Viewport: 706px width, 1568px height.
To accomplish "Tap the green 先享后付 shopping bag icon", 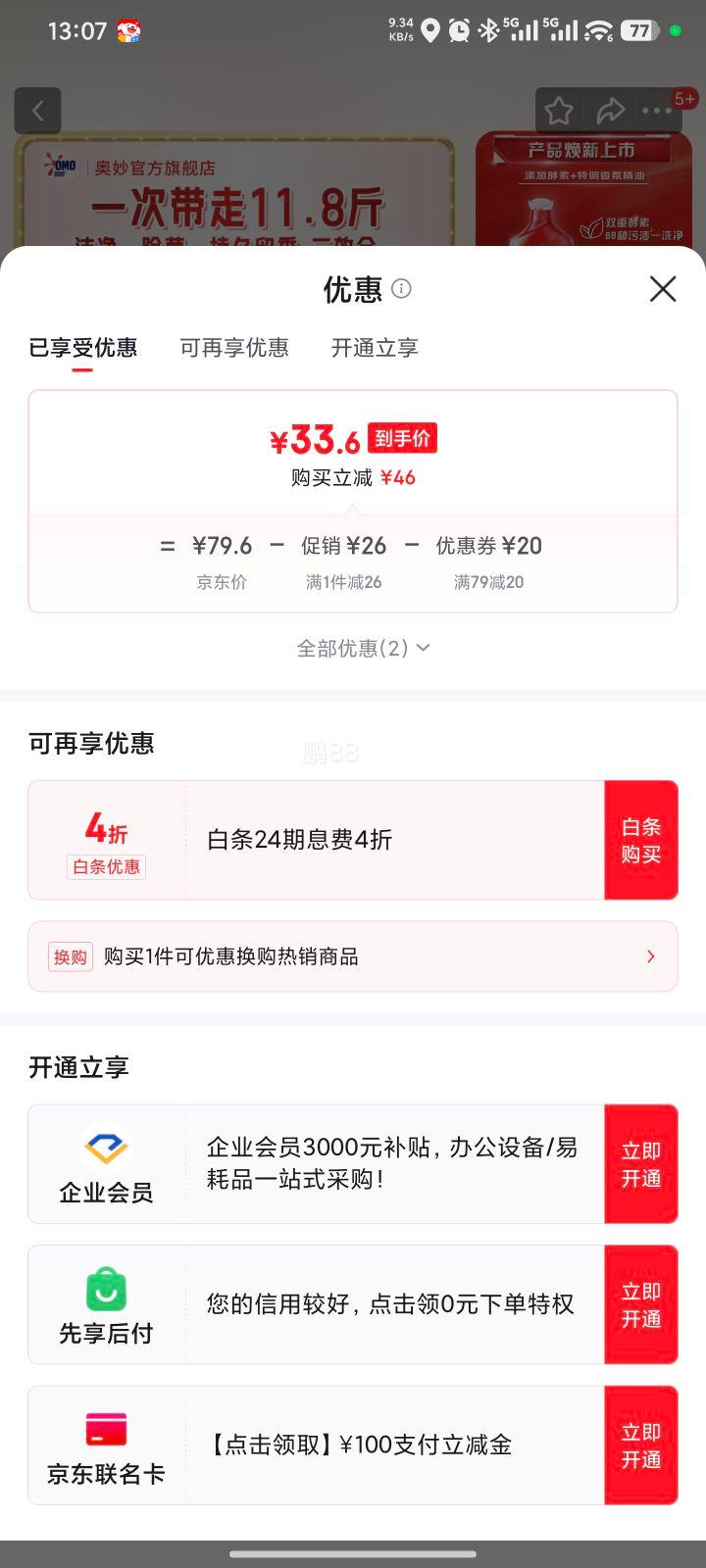I will (x=106, y=1291).
